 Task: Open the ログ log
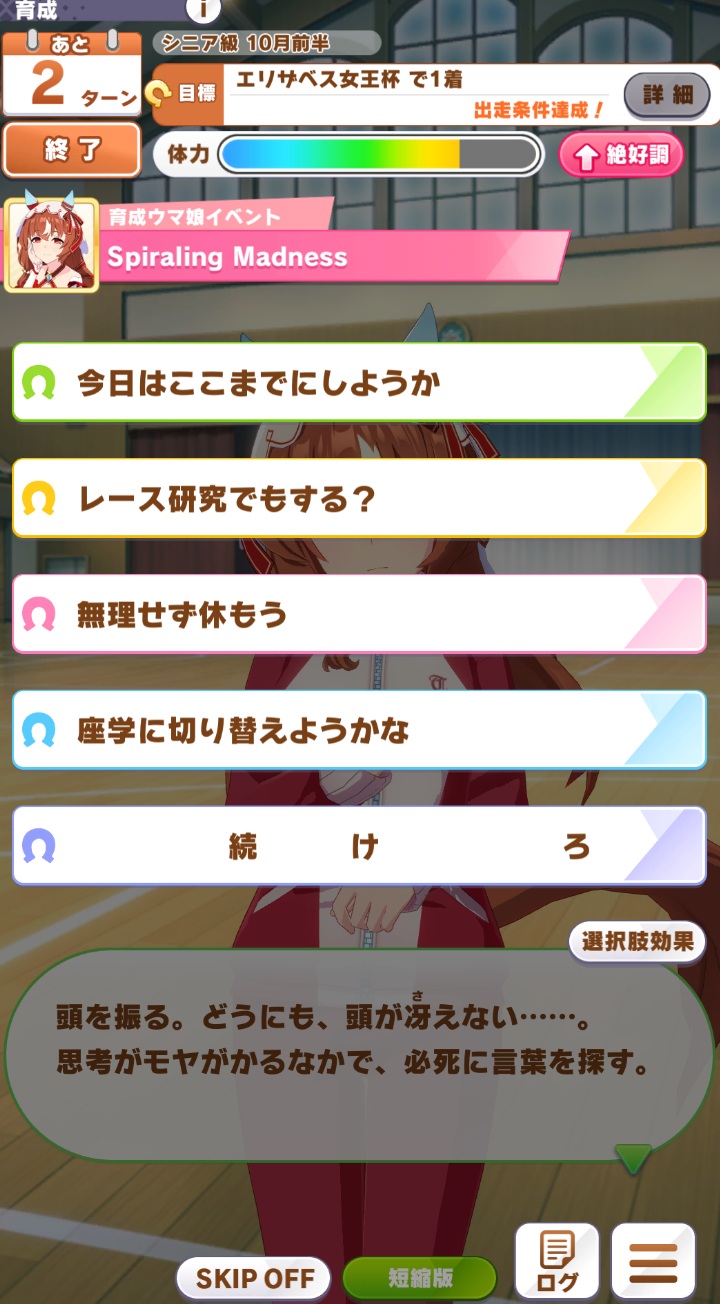coord(556,1262)
